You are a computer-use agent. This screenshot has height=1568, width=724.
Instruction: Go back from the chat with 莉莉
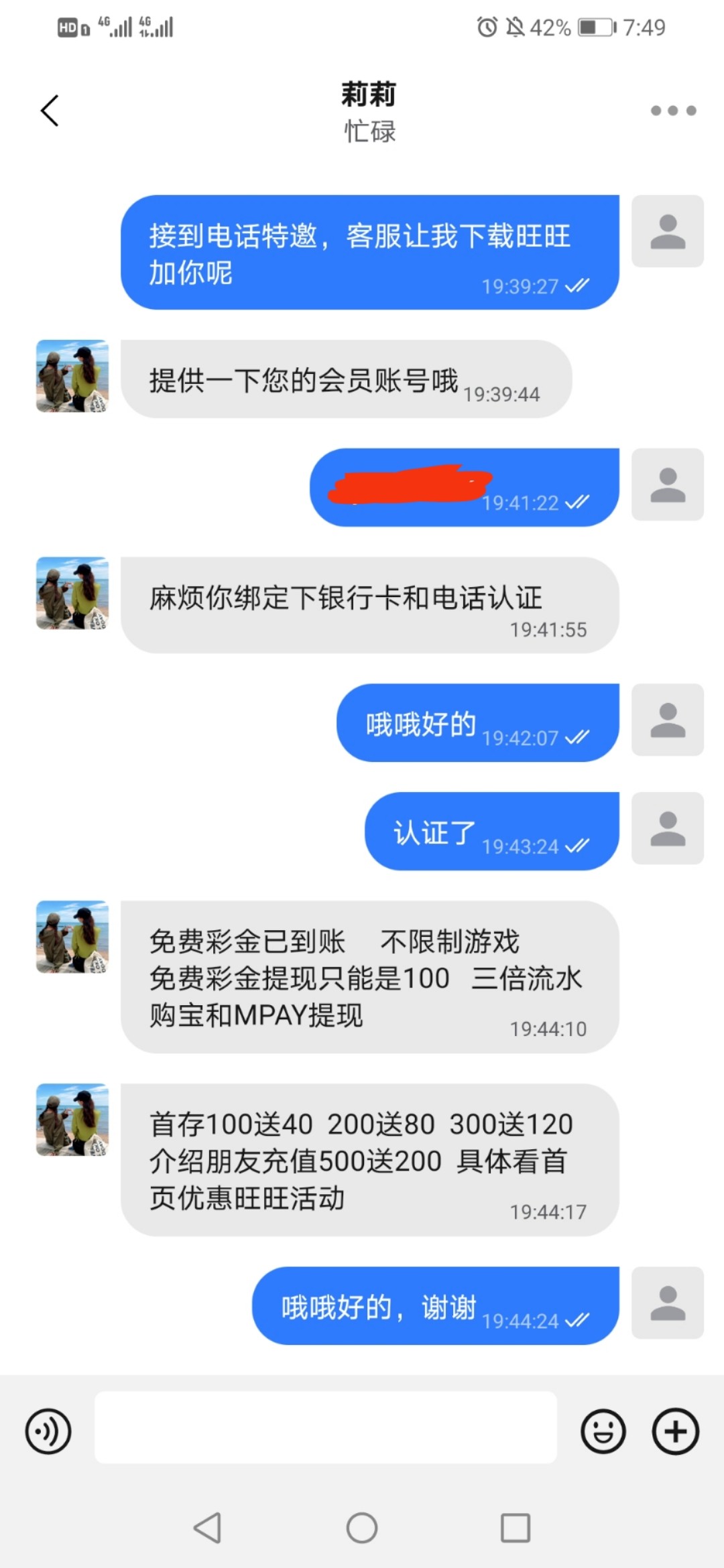pyautogui.click(x=50, y=111)
